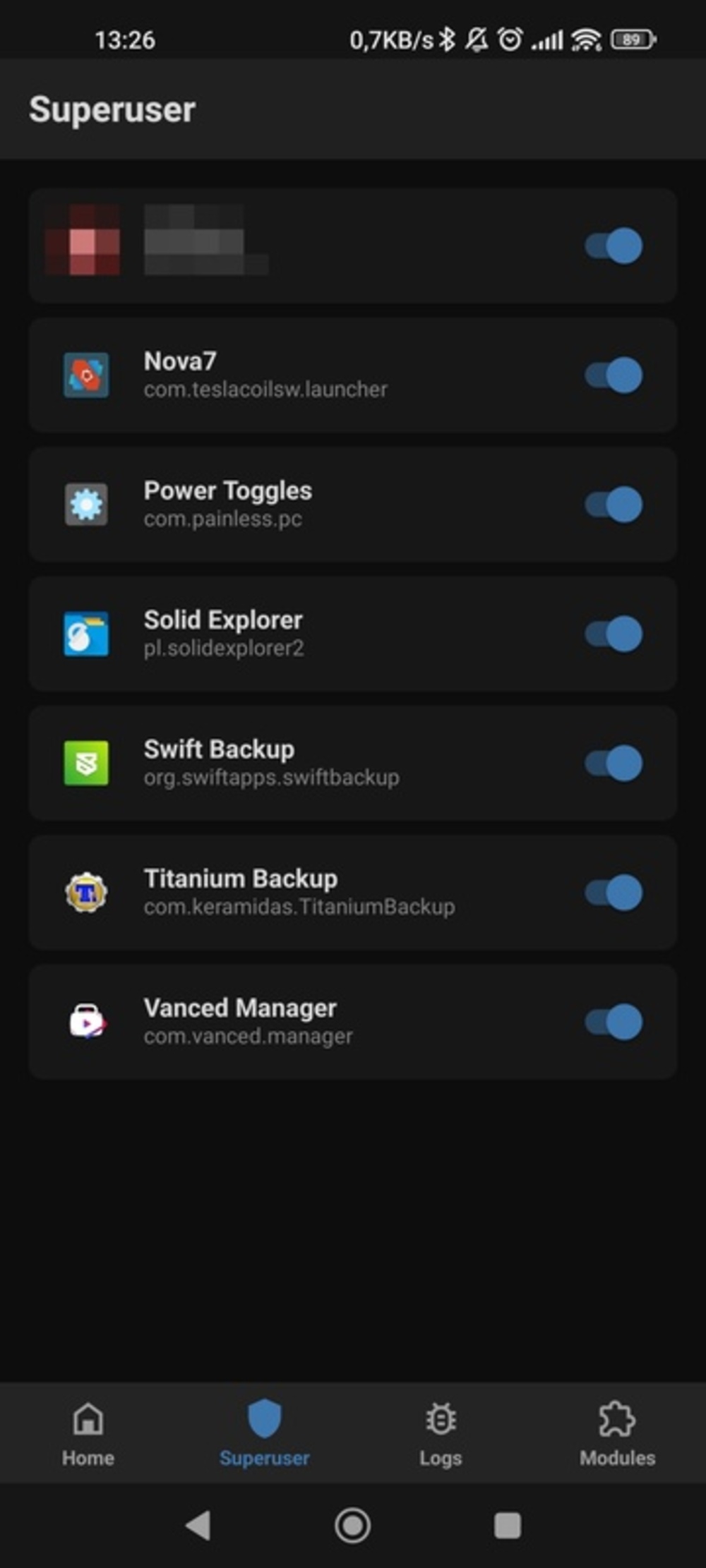This screenshot has width=706, height=1568.
Task: Expand the Nova7 row
Action: [x=353, y=375]
